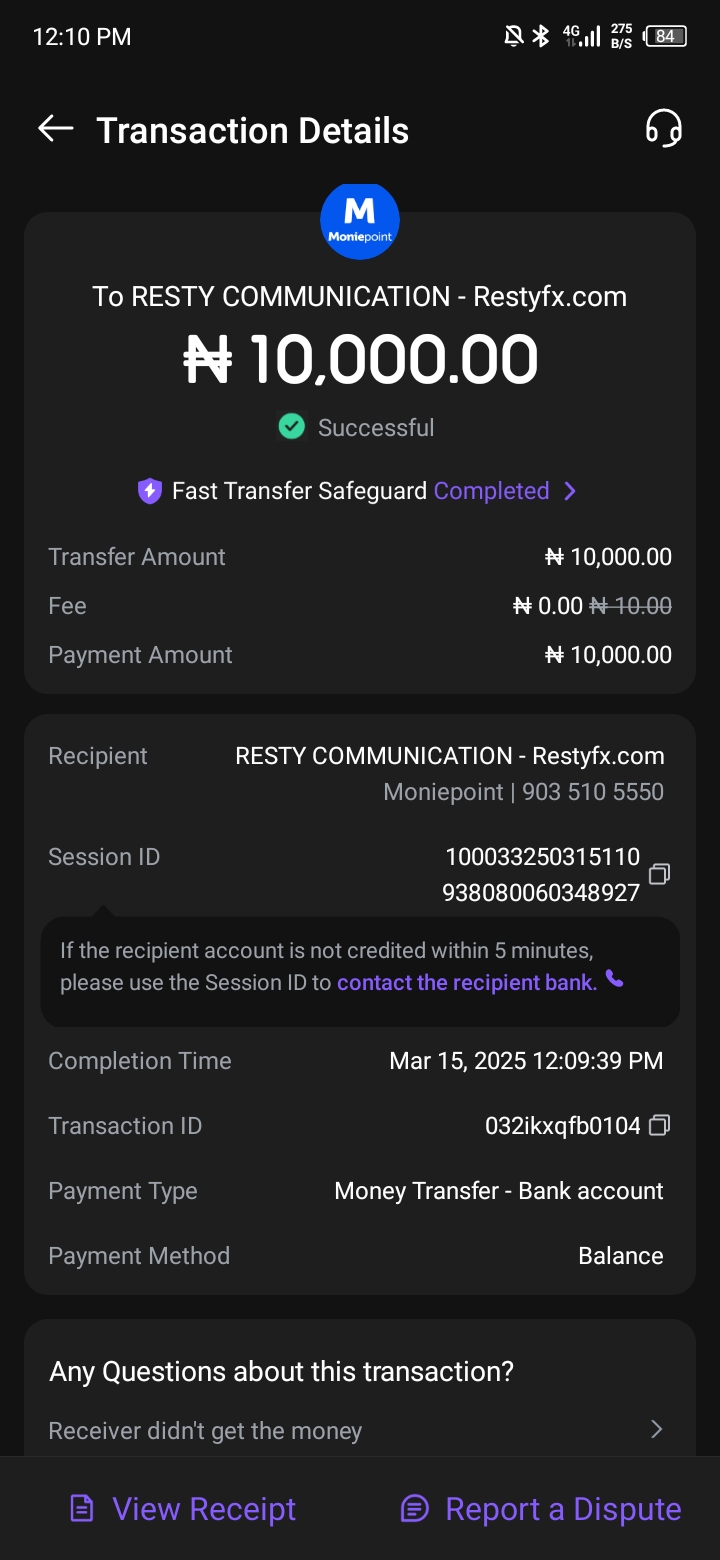Open Fast Transfer Safeguard Completed details
Viewport: 720px width, 1560px height.
(x=358, y=491)
